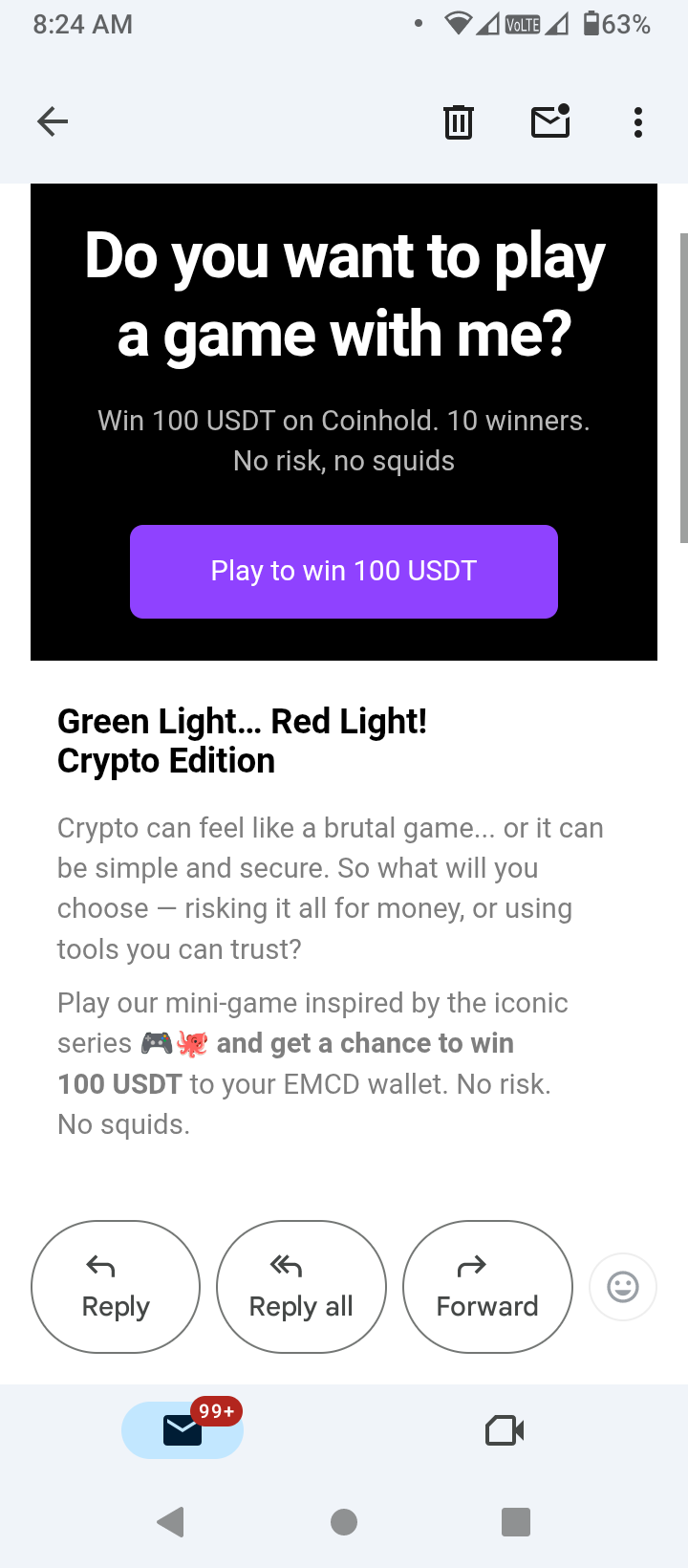Viewport: 688px width, 1568px height.
Task: Switch to the Mail tab
Action: [x=183, y=1430]
